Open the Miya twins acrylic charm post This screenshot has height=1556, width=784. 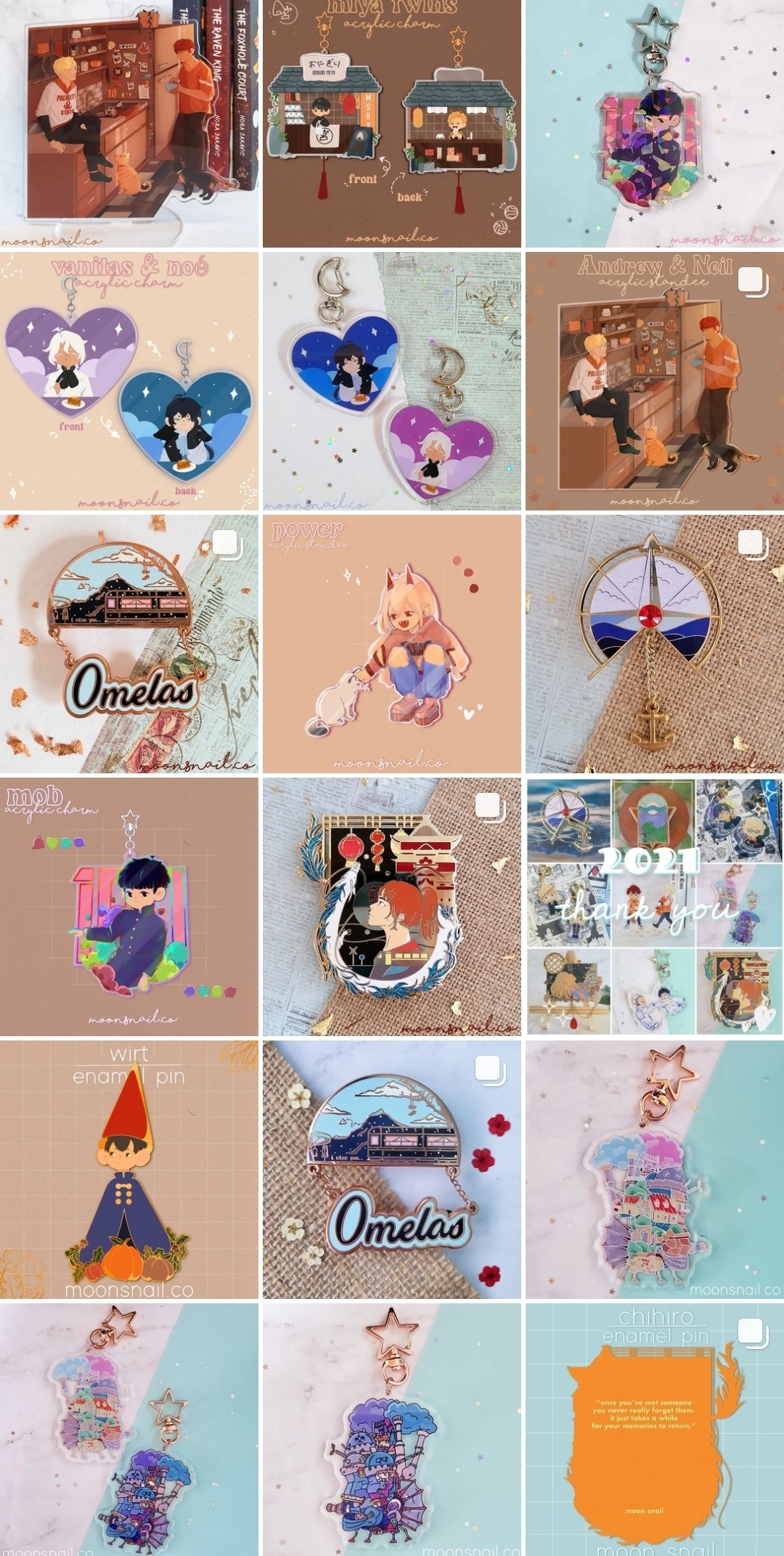pyautogui.click(x=392, y=123)
